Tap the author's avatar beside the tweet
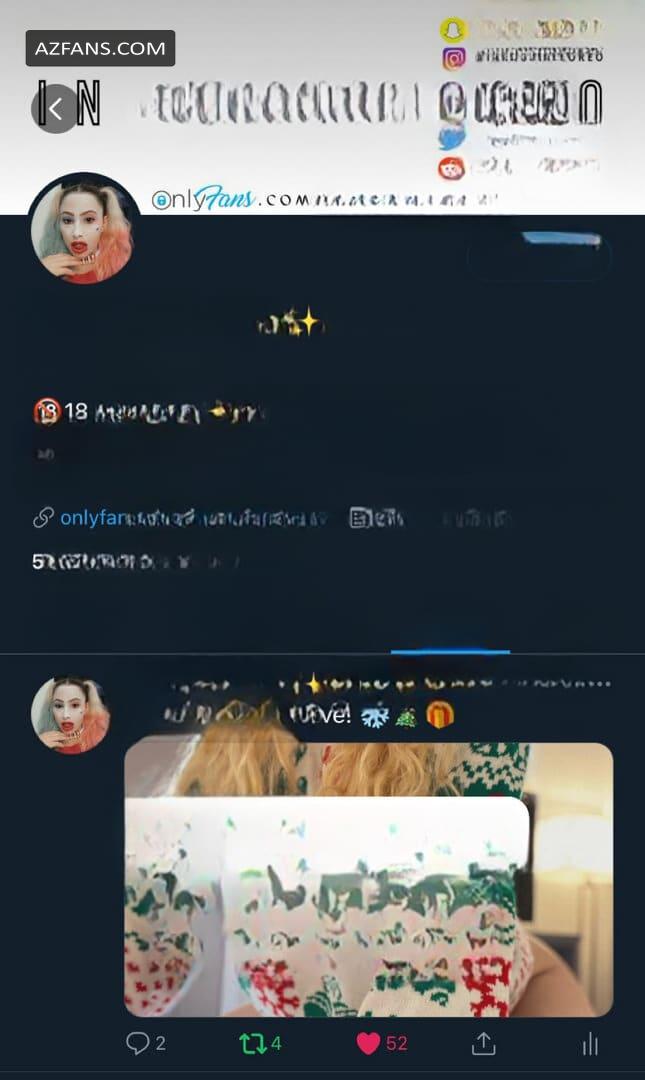This screenshot has height=1080, width=645. [x=70, y=714]
